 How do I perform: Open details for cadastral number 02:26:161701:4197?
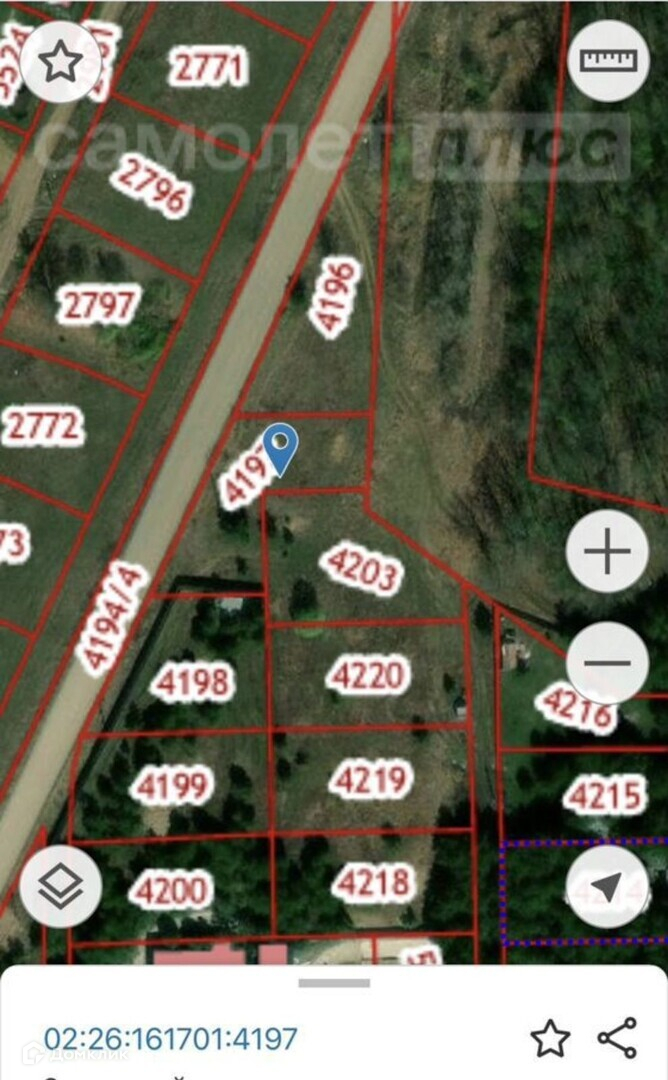(170, 1039)
